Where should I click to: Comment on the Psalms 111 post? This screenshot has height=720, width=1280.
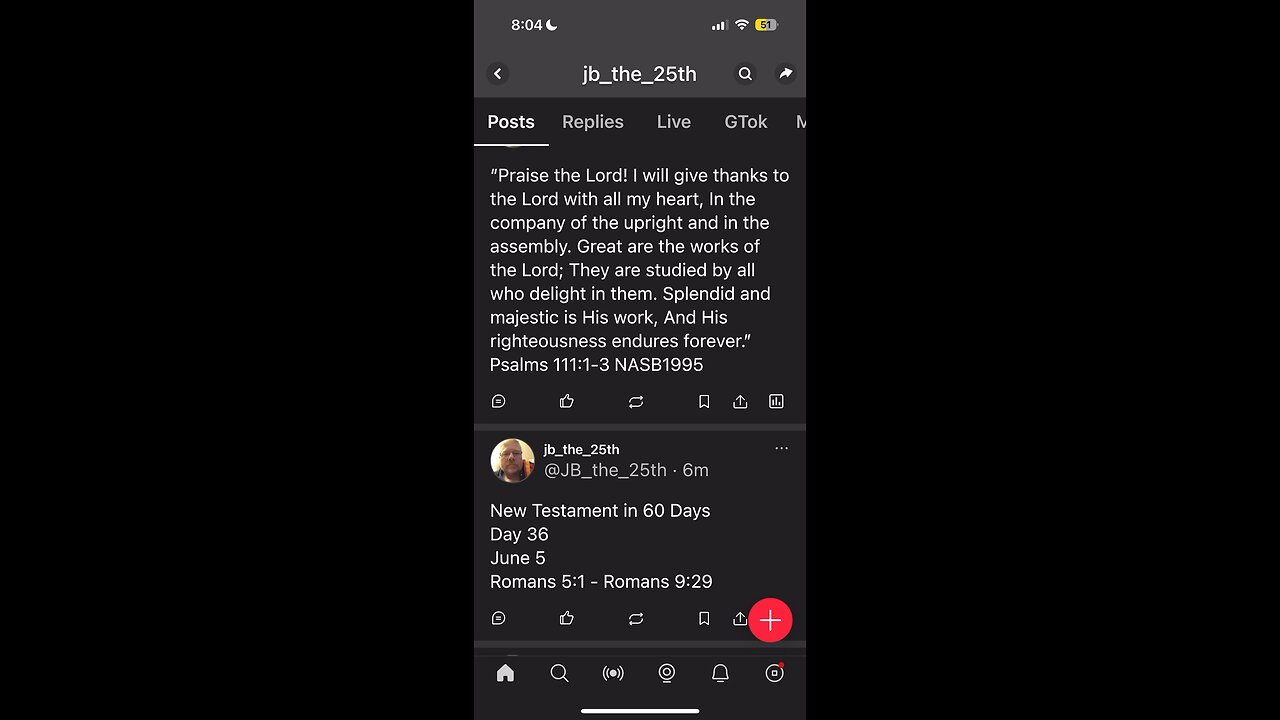[x=499, y=401]
